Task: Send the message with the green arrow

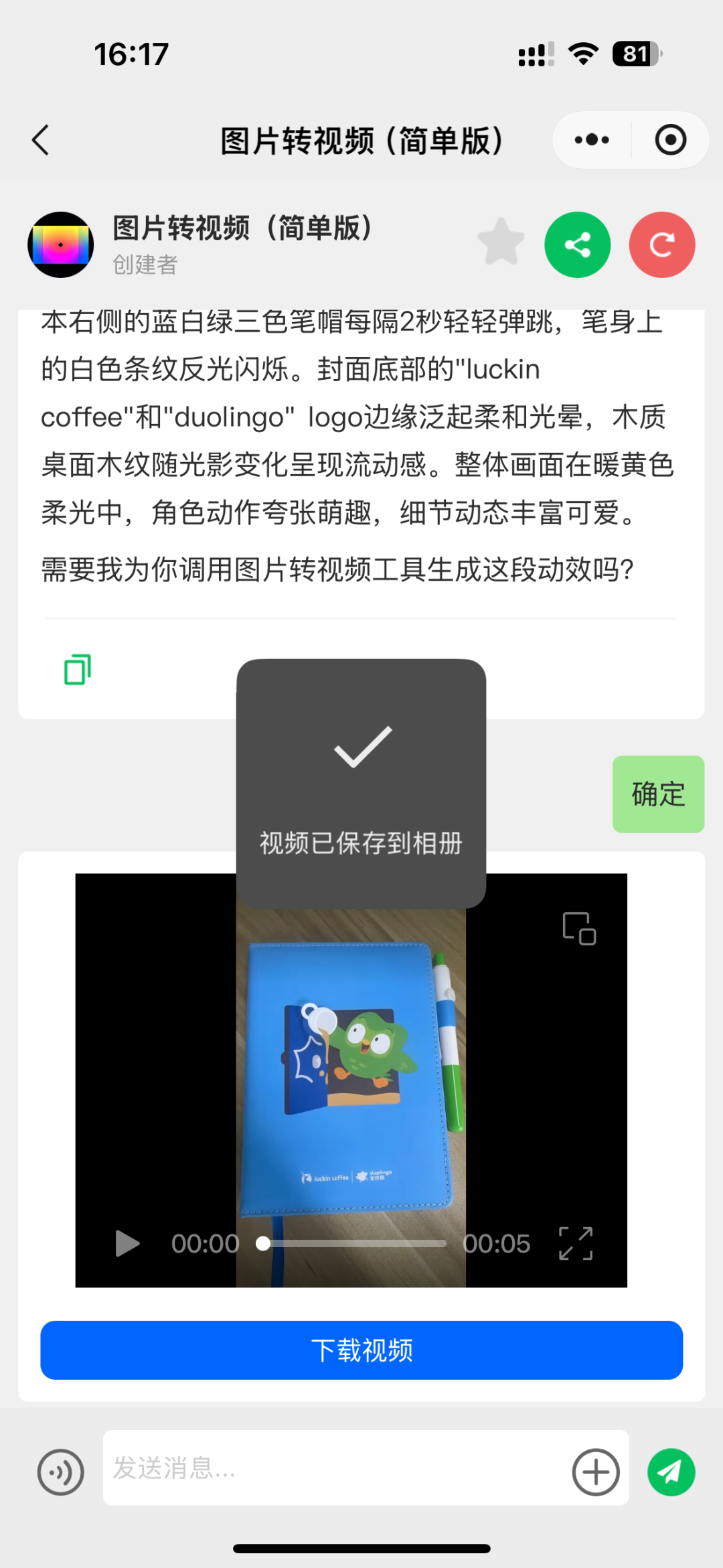Action: (x=671, y=1472)
